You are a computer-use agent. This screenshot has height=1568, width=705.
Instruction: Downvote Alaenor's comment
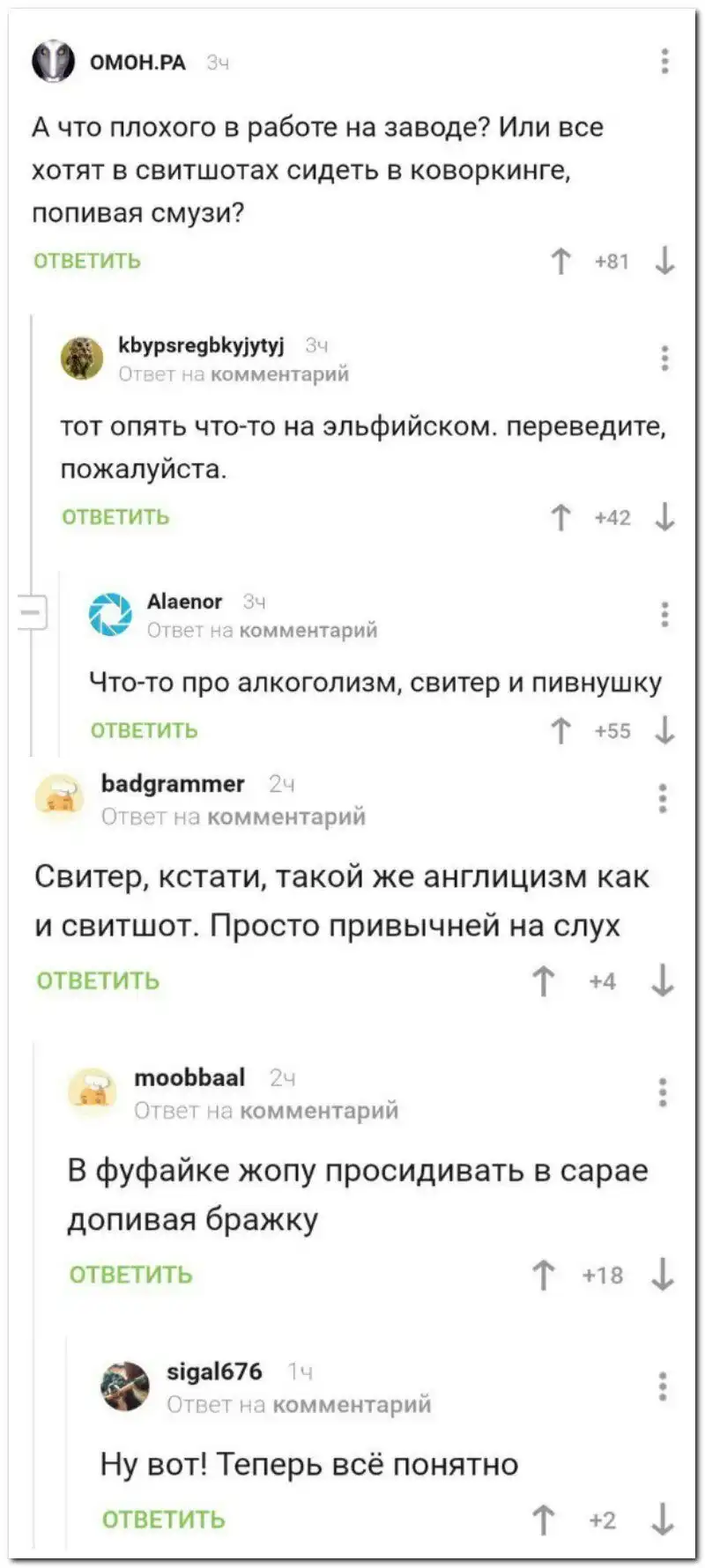666,730
